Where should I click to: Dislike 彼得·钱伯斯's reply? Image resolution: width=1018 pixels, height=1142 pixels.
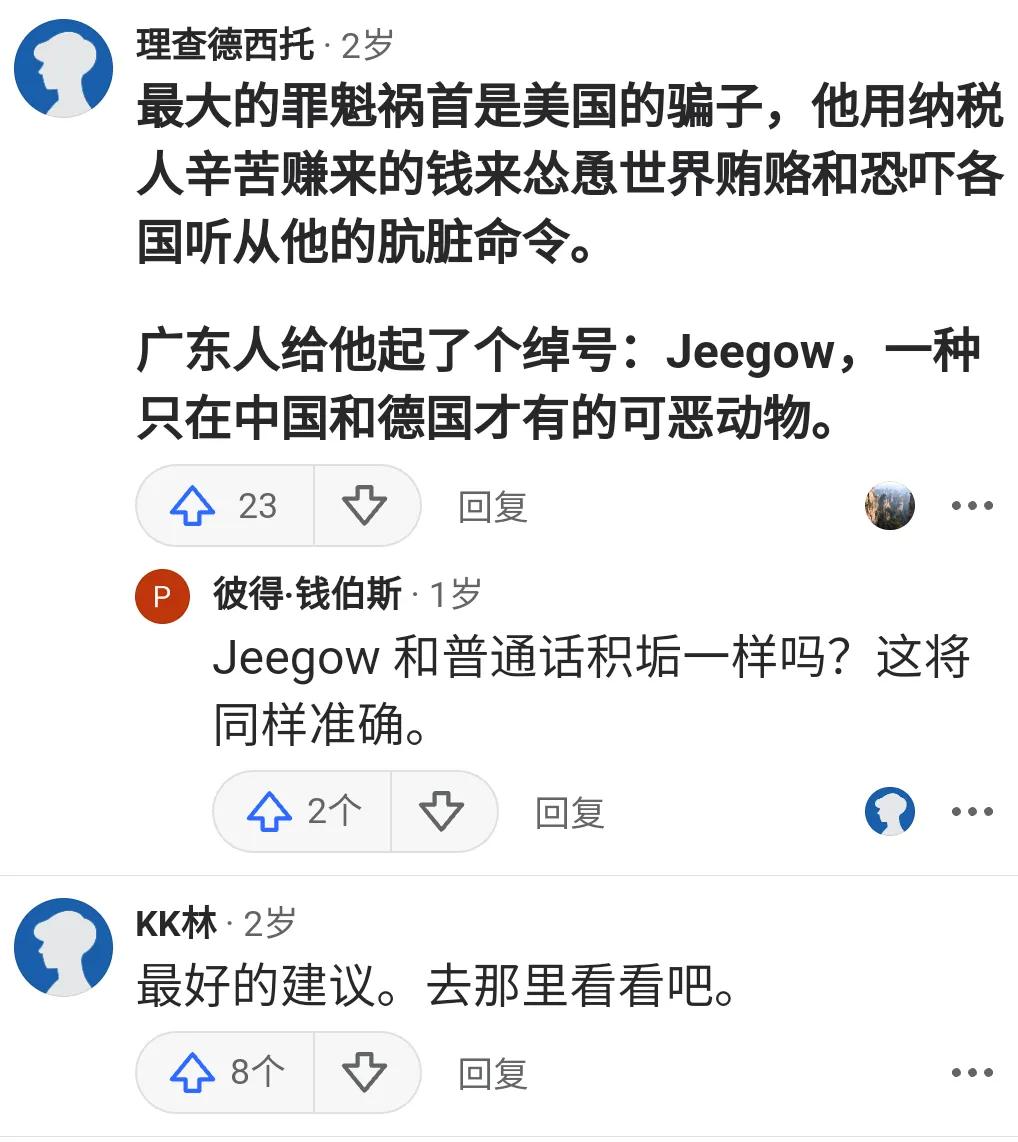[x=444, y=812]
